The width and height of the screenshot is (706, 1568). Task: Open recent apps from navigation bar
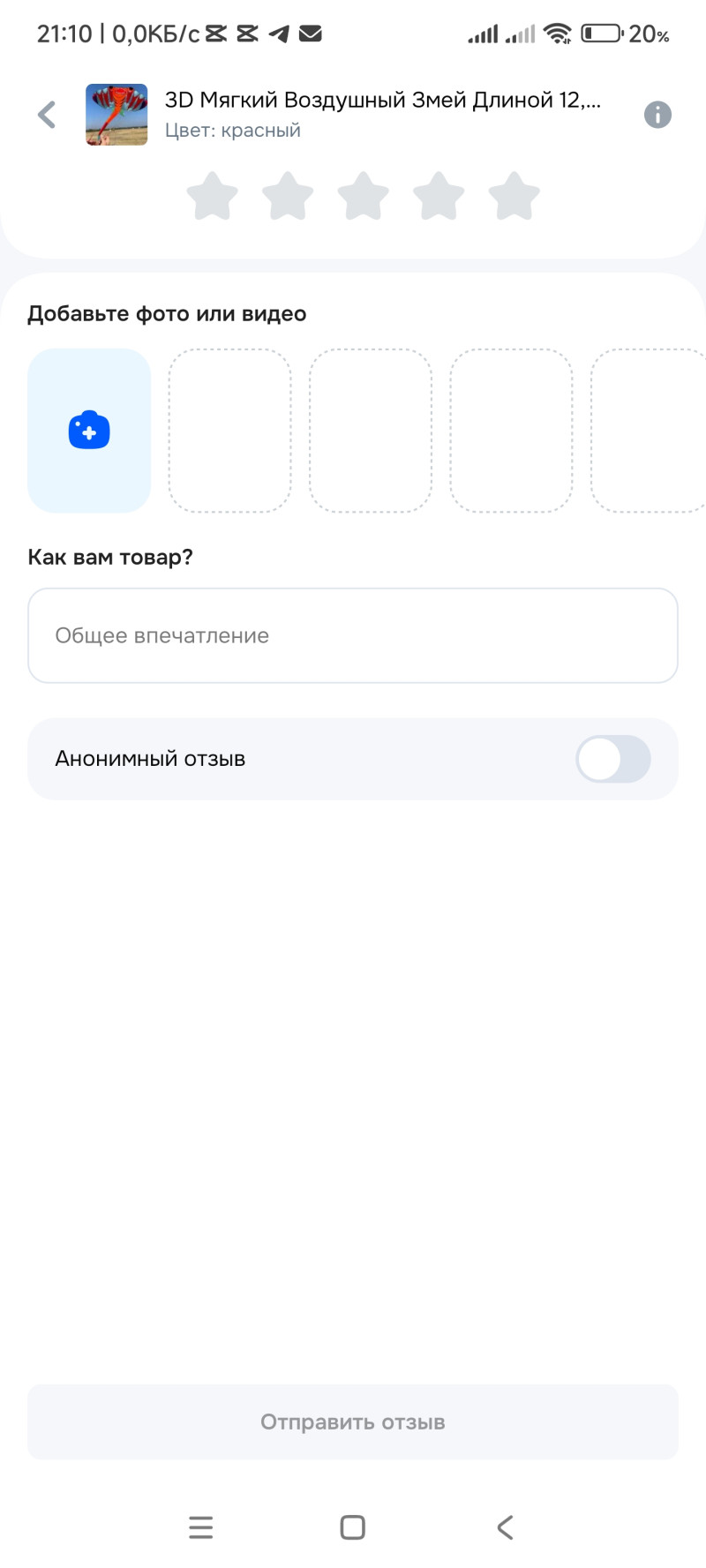[201, 1527]
